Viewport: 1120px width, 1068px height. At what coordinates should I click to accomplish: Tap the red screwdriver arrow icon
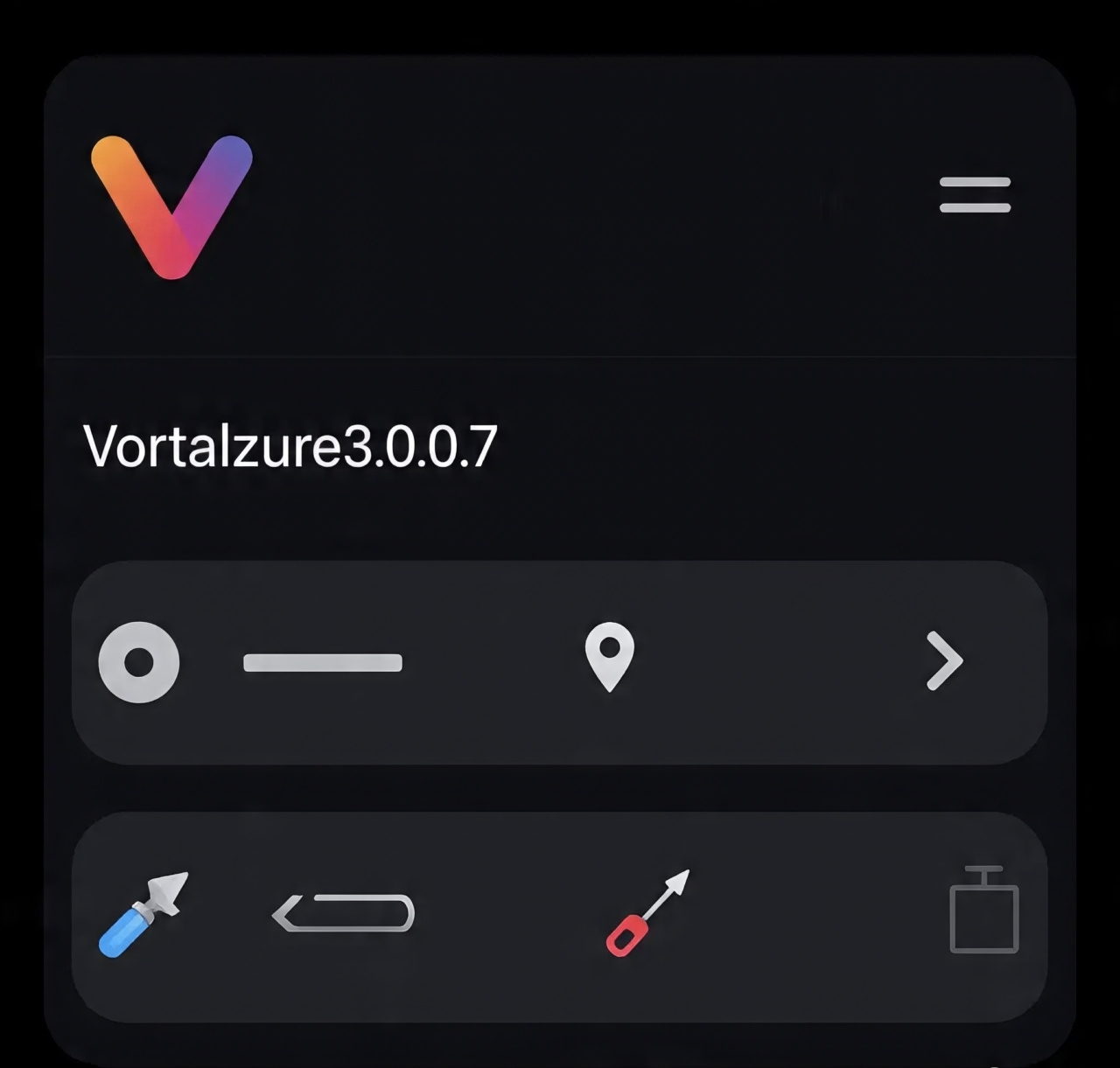click(x=647, y=912)
